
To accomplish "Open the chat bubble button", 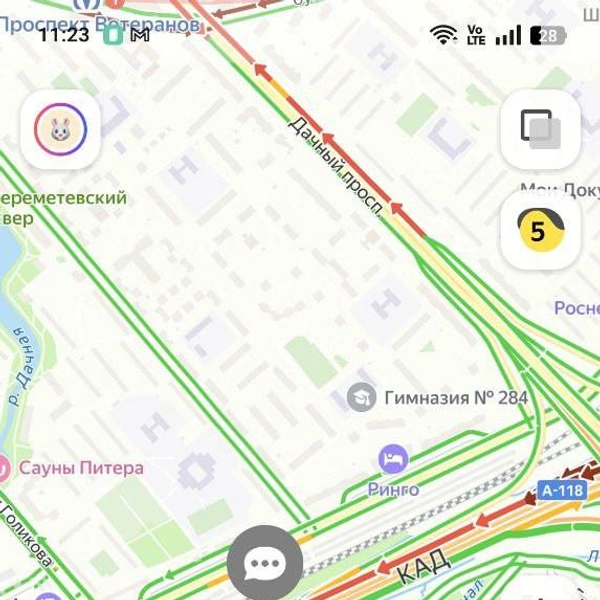I will (265, 564).
